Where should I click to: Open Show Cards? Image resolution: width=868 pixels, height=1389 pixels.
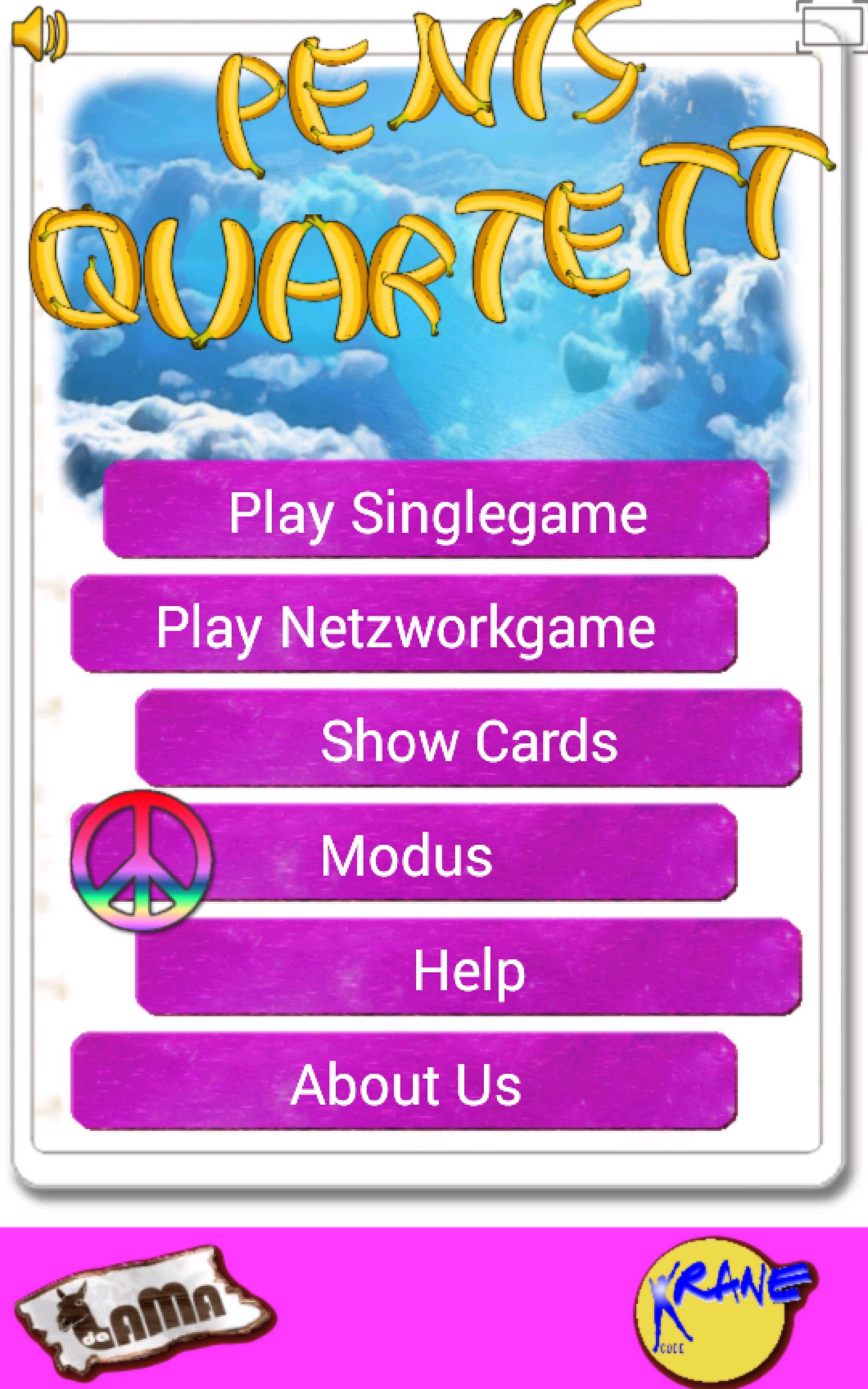(x=468, y=738)
